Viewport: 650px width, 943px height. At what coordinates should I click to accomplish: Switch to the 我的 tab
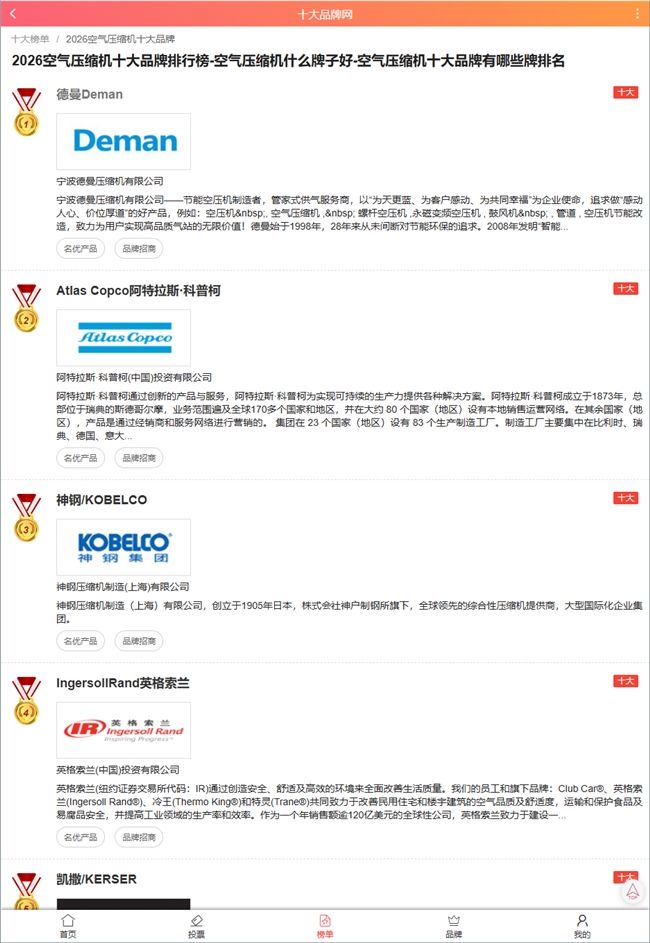(x=582, y=926)
